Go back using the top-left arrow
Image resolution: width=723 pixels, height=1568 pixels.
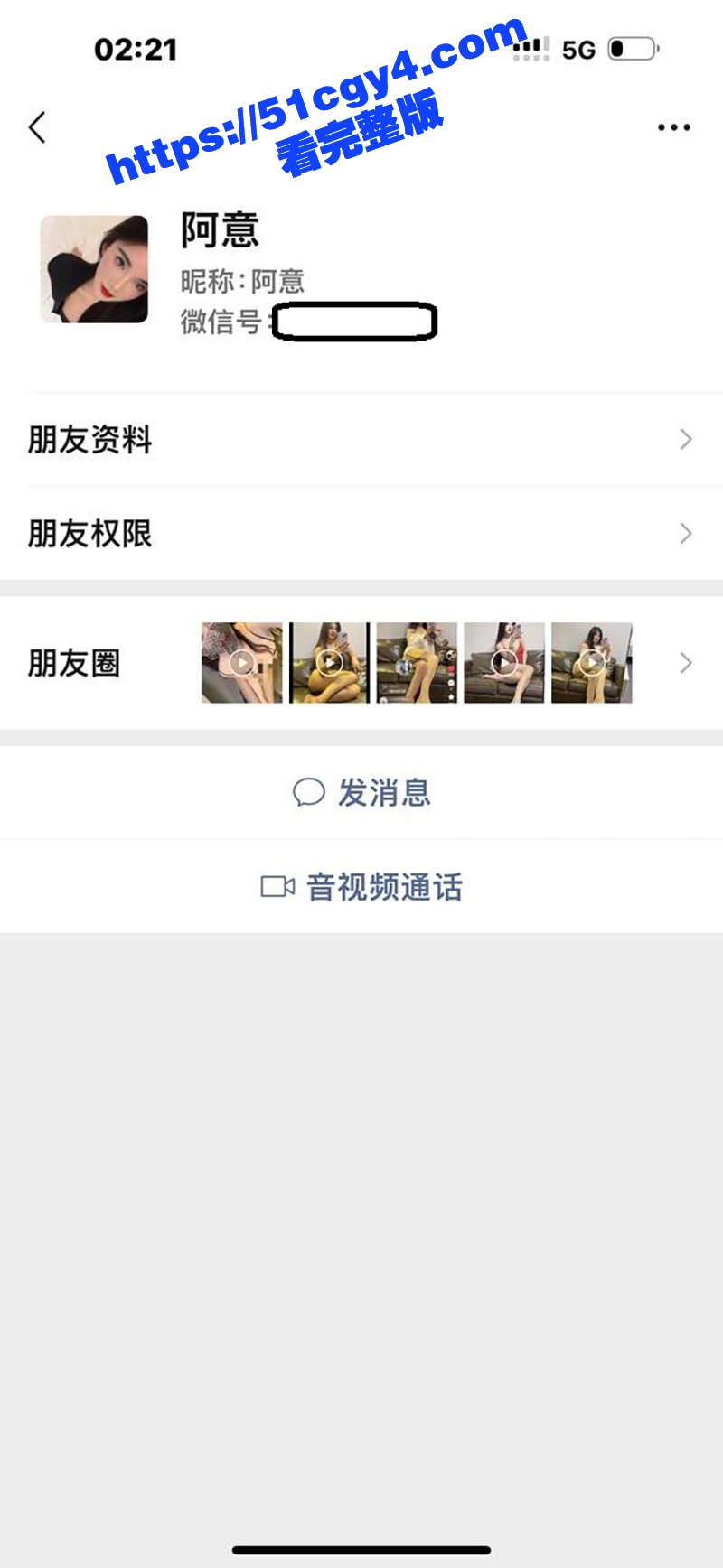tap(37, 127)
